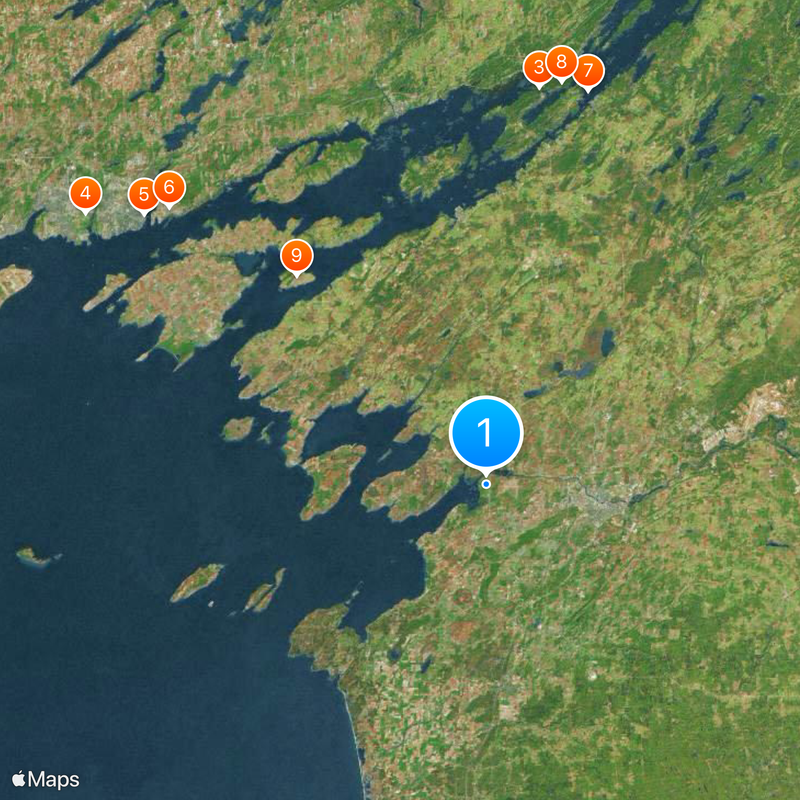Select orange map pin number 9
The width and height of the screenshot is (800, 800).
296,255
